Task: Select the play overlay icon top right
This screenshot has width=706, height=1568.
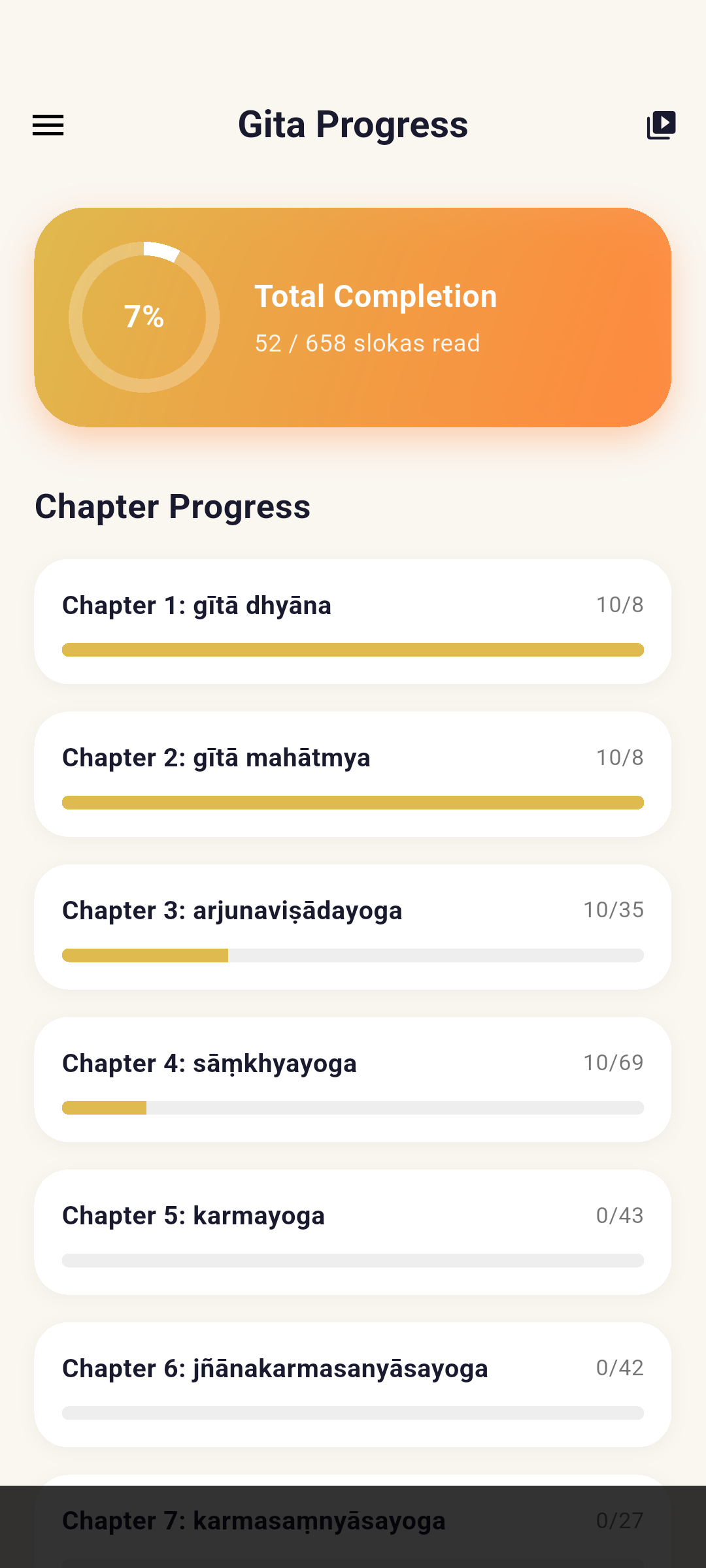Action: 661,124
